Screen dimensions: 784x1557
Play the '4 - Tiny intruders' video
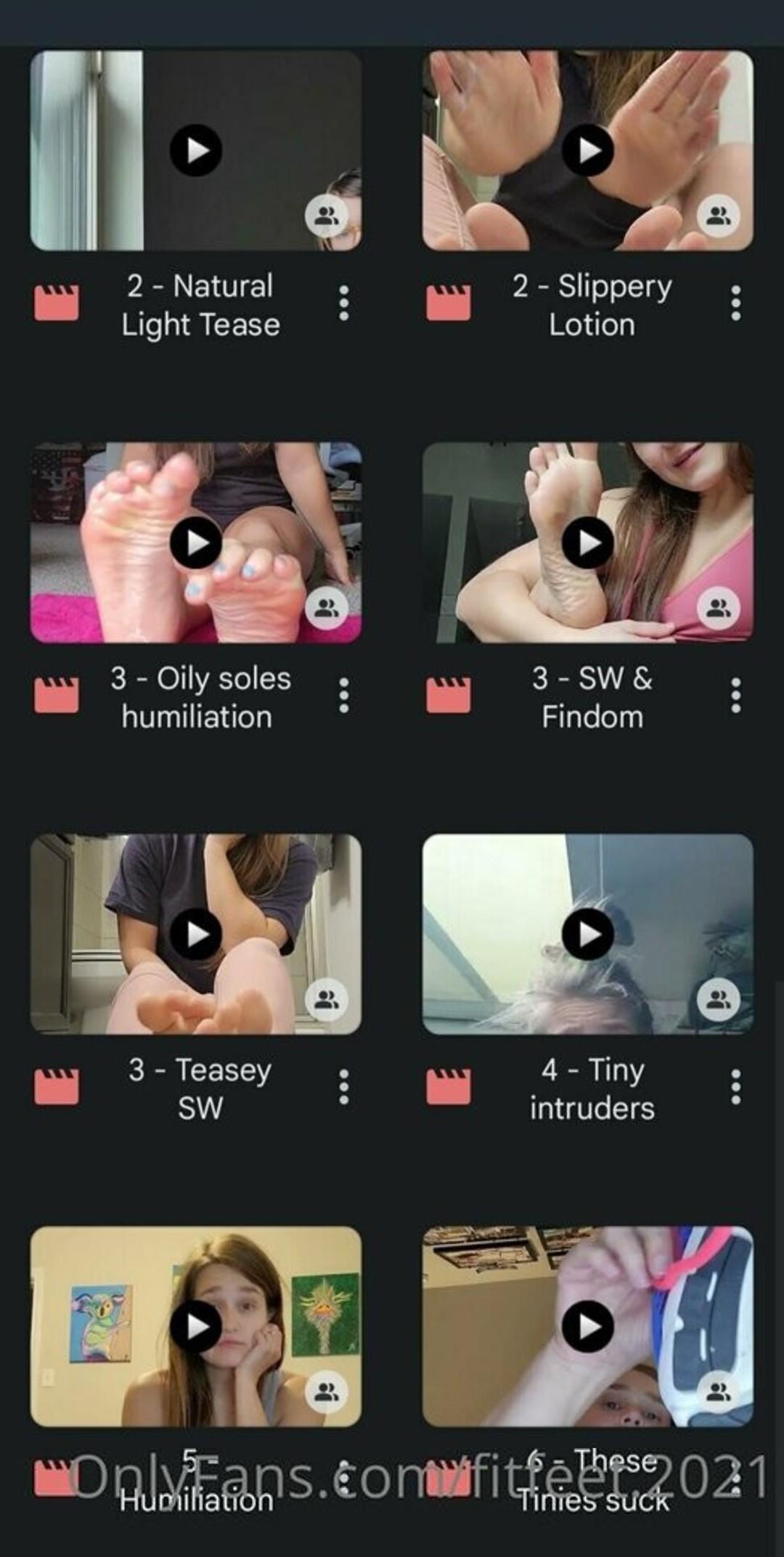pyautogui.click(x=587, y=934)
